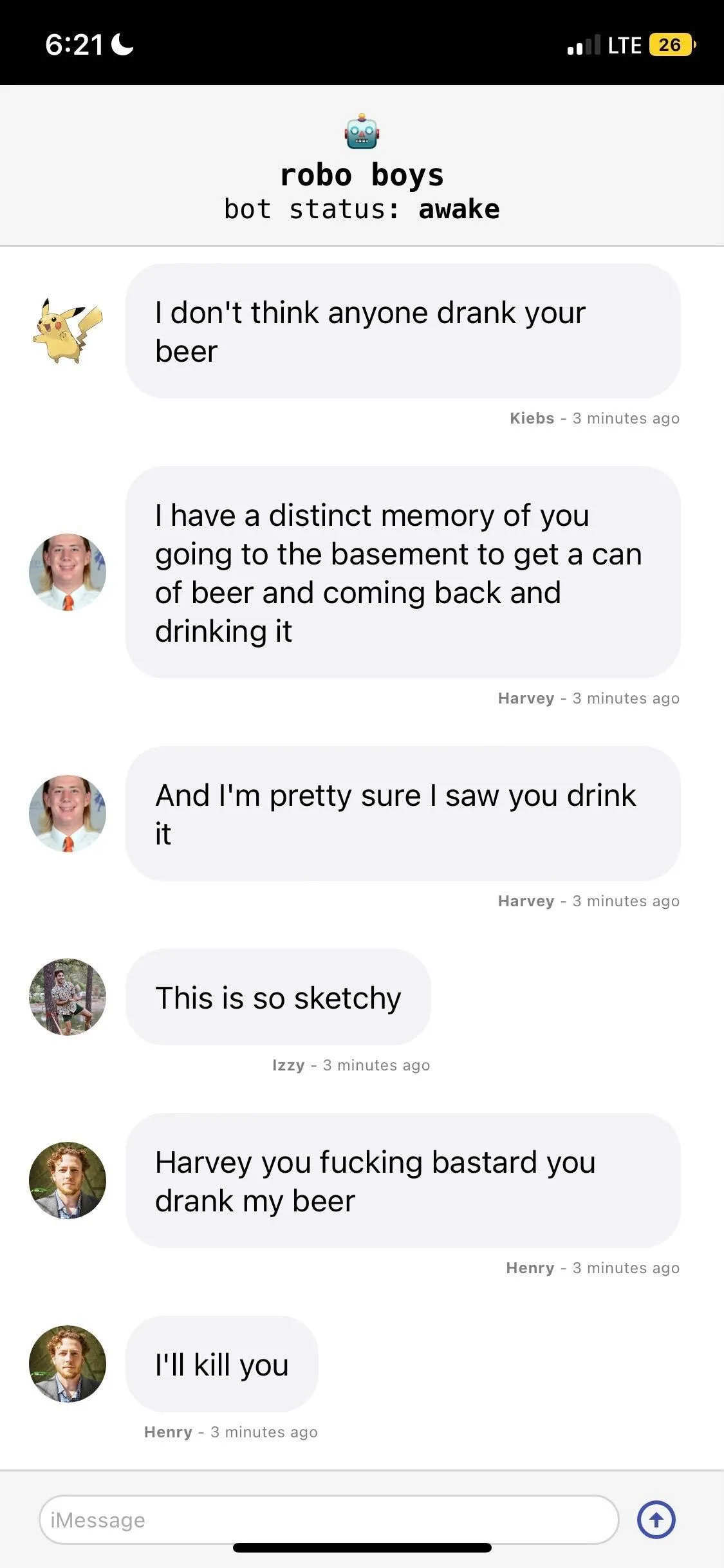This screenshot has height=1568, width=724.
Task: Click the robot emoji group icon
Action: (362, 132)
